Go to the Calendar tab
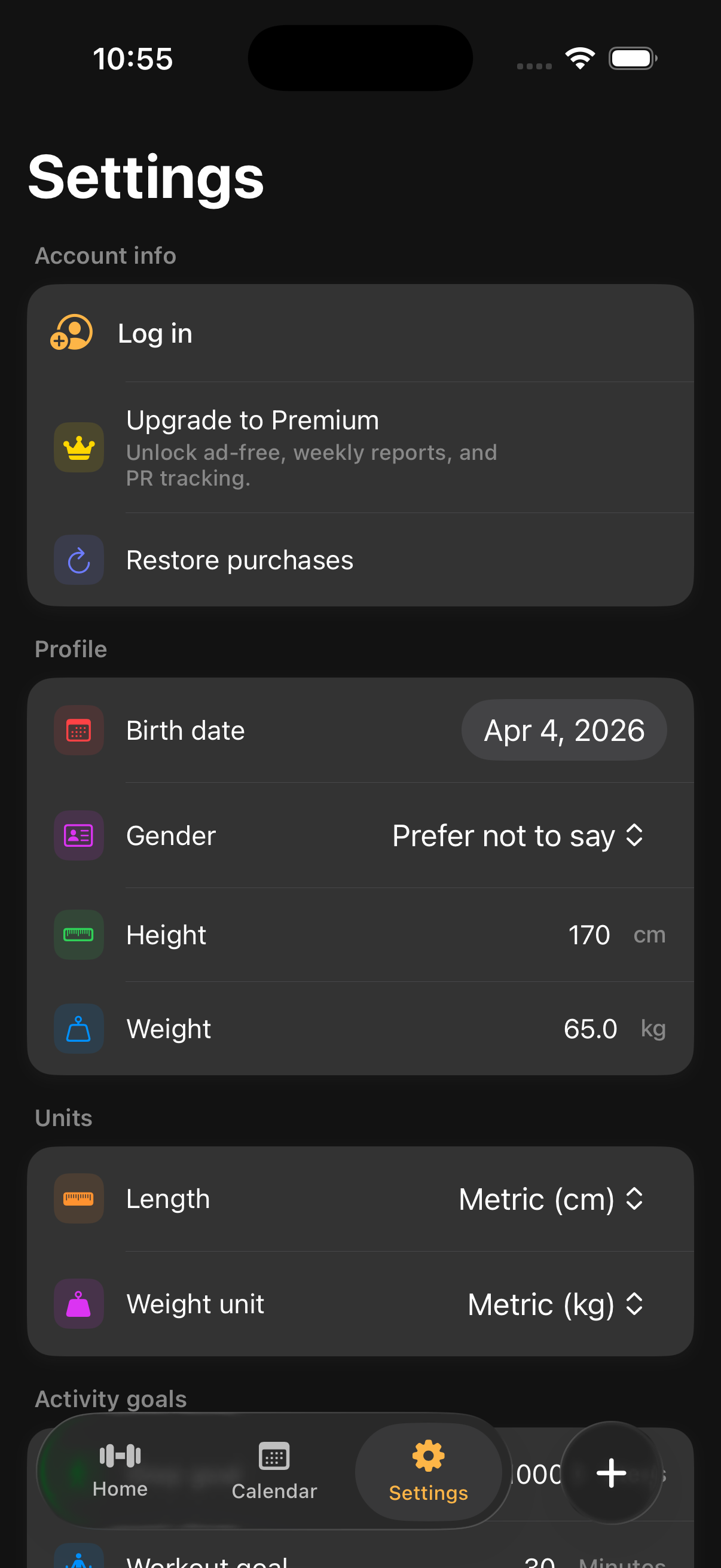The height and width of the screenshot is (1568, 721). (x=274, y=1471)
